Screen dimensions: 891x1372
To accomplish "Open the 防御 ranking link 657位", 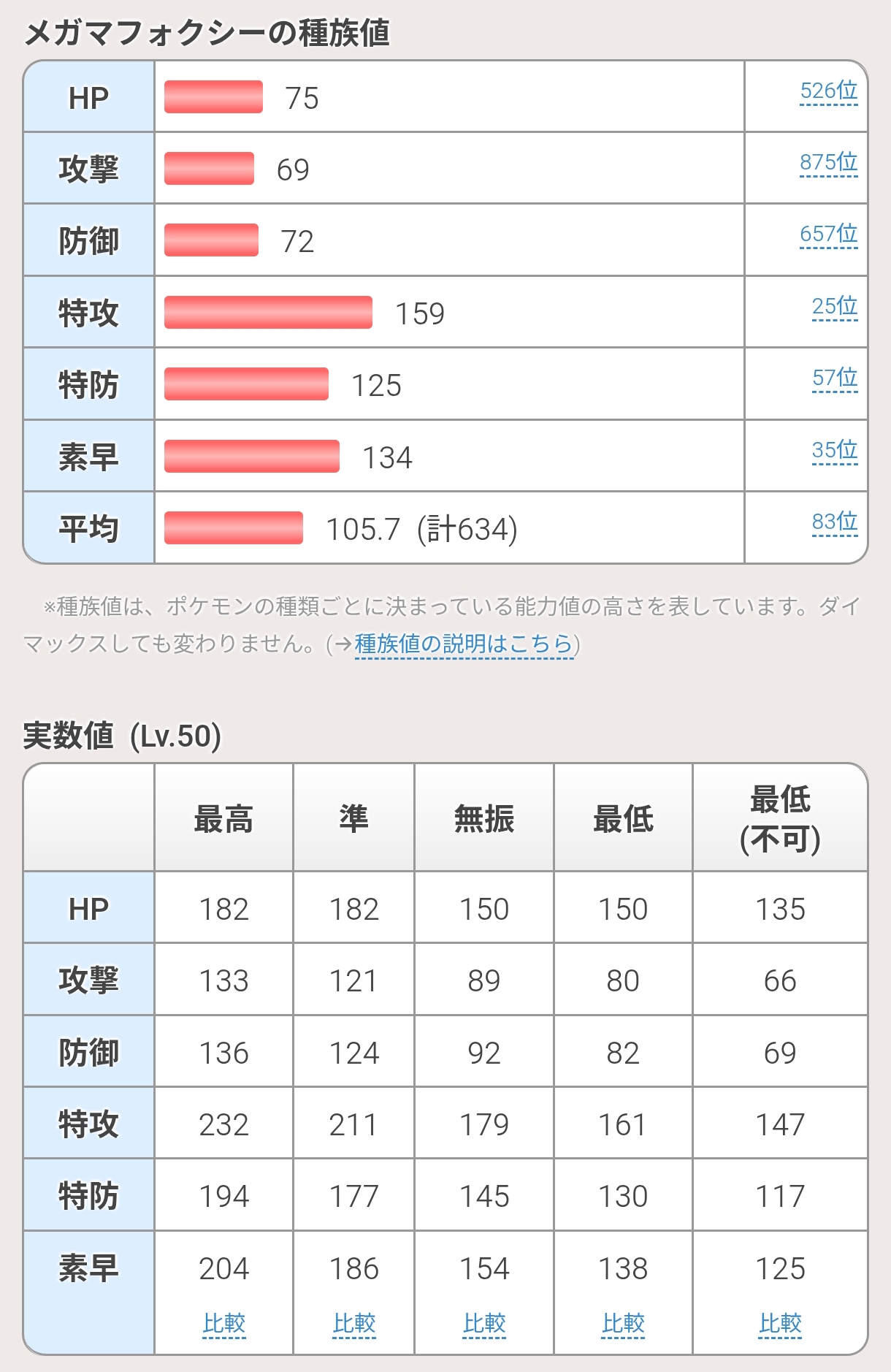I will (x=829, y=234).
